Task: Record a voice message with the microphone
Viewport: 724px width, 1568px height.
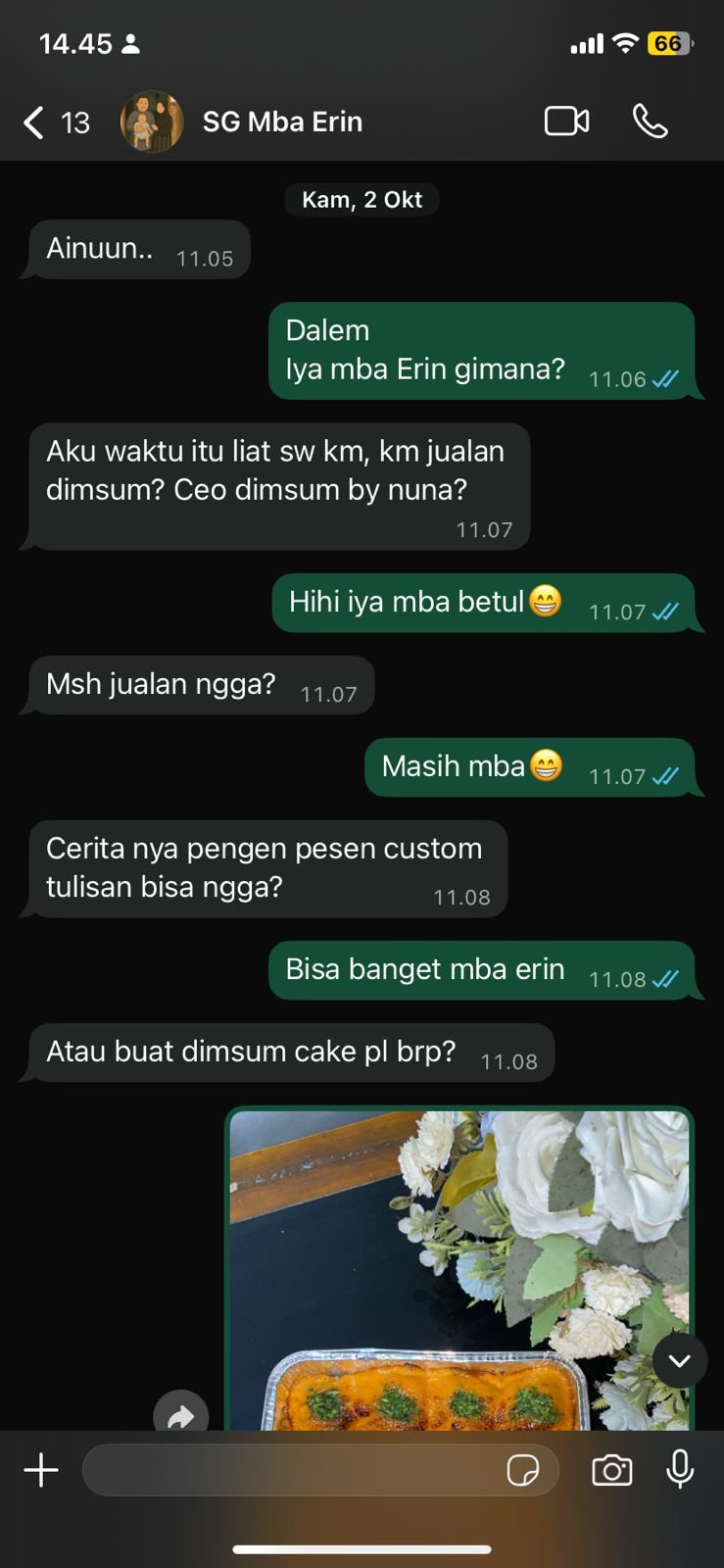Action: (x=681, y=1470)
